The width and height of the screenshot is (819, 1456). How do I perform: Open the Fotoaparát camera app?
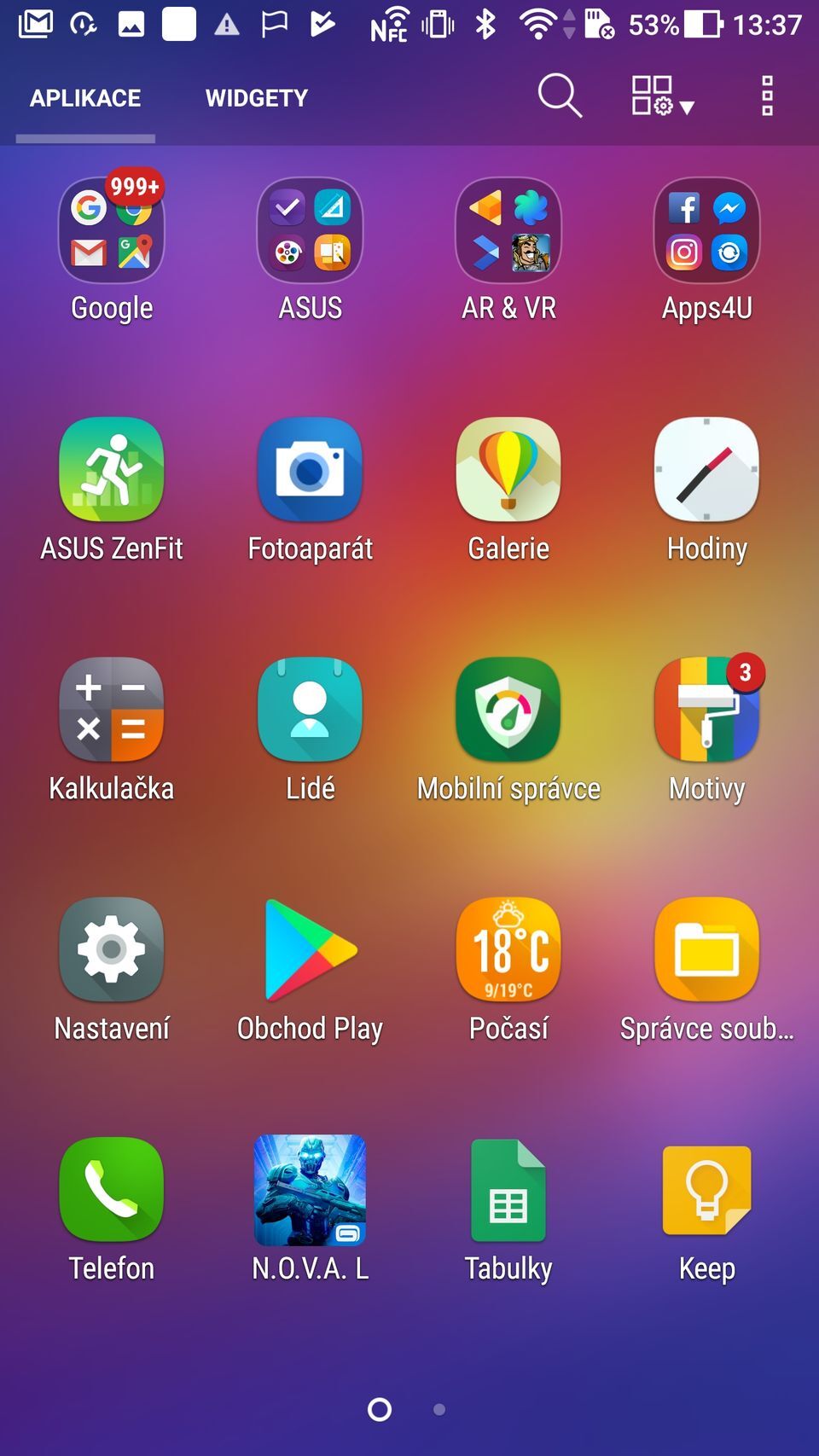(310, 469)
